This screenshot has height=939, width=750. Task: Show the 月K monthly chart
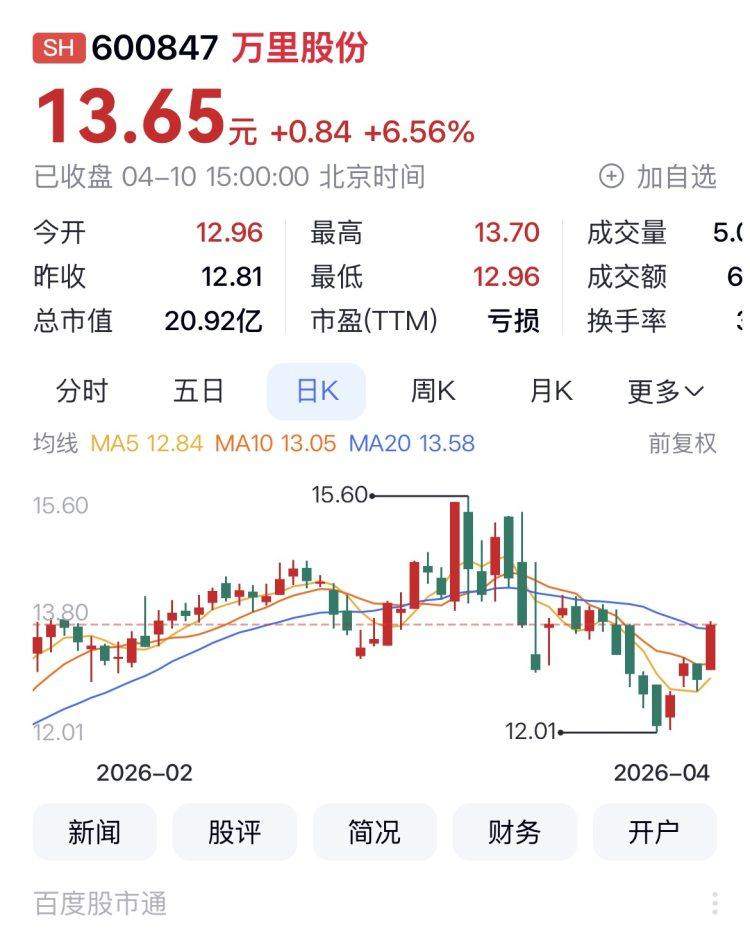point(551,391)
